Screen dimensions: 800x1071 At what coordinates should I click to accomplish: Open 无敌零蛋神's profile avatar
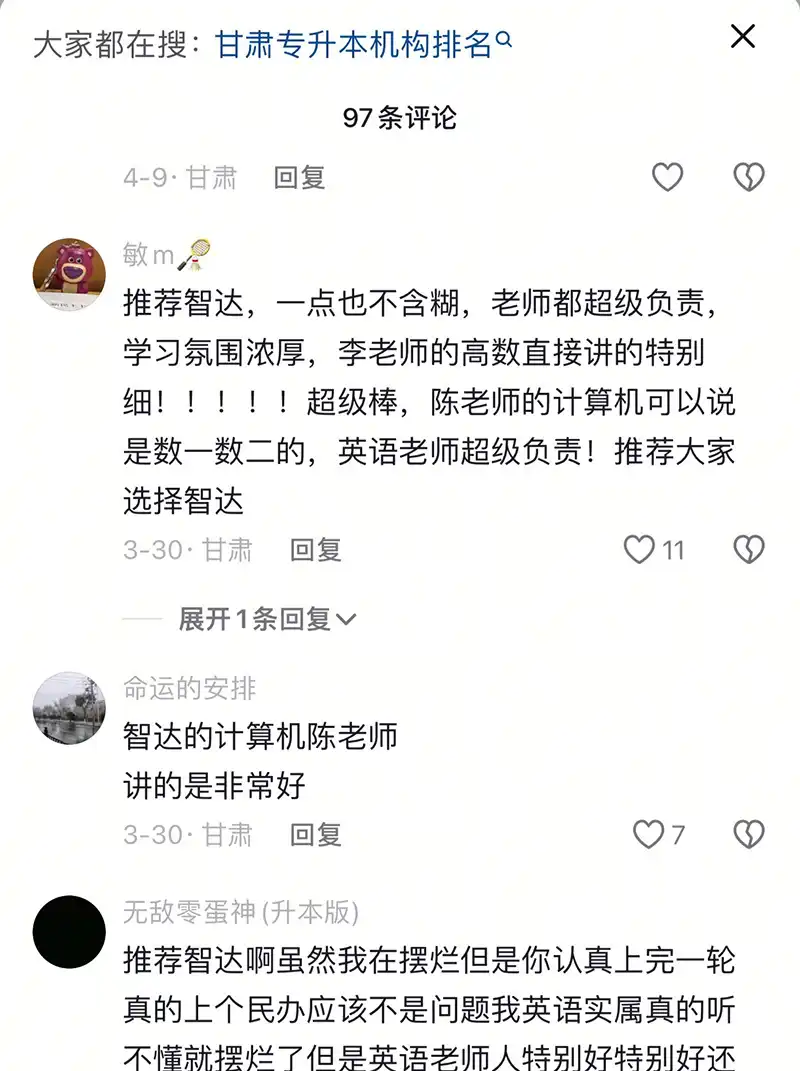point(69,932)
